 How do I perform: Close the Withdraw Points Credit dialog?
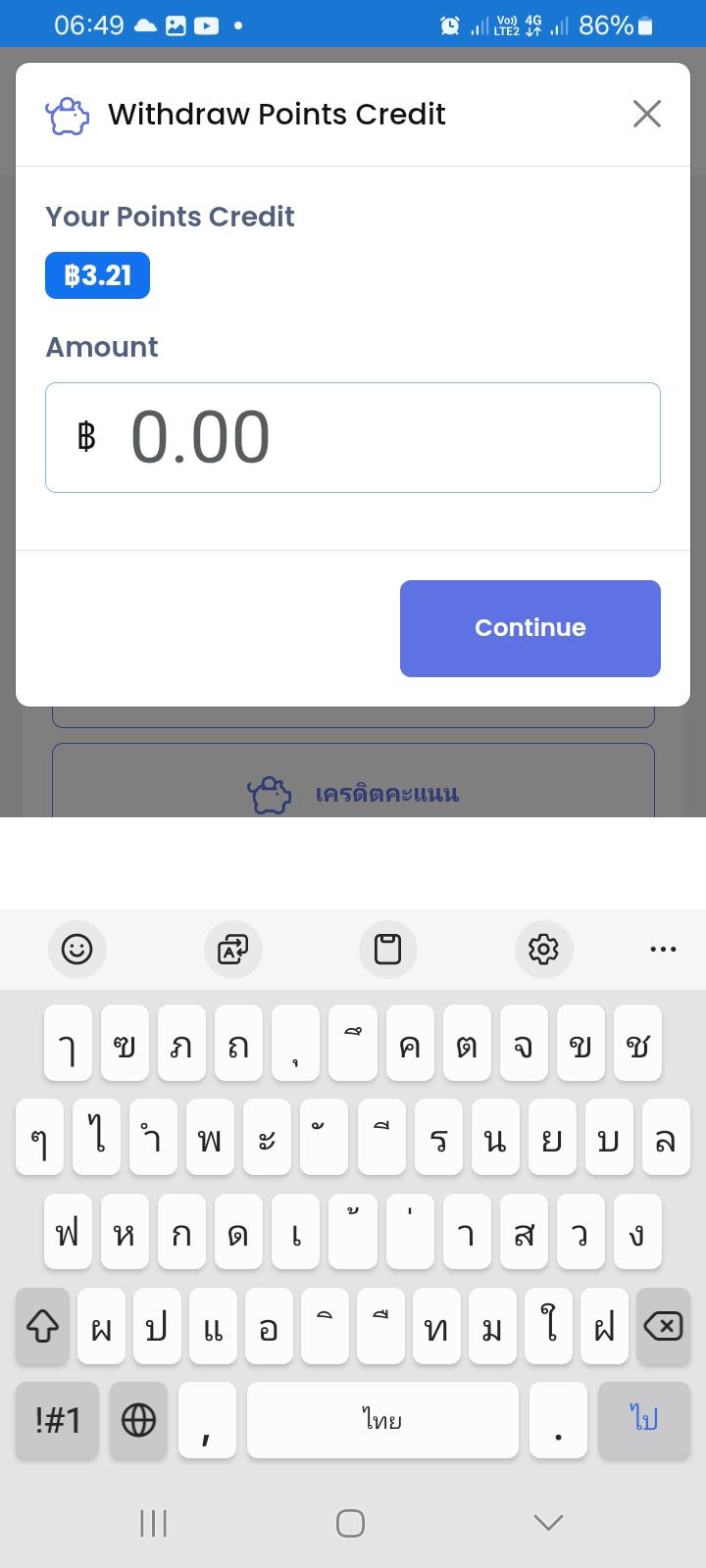click(647, 114)
